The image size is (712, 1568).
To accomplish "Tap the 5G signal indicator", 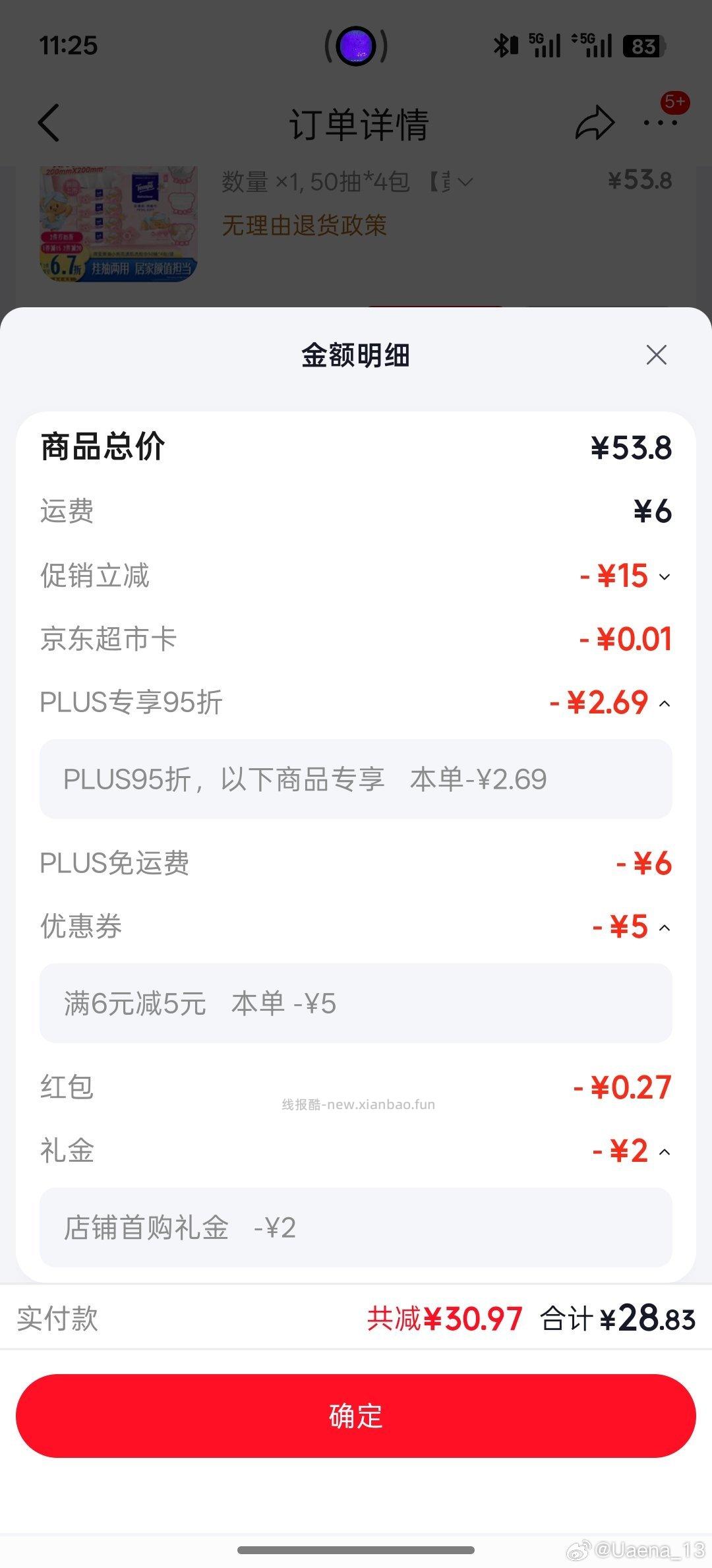I will [x=543, y=45].
